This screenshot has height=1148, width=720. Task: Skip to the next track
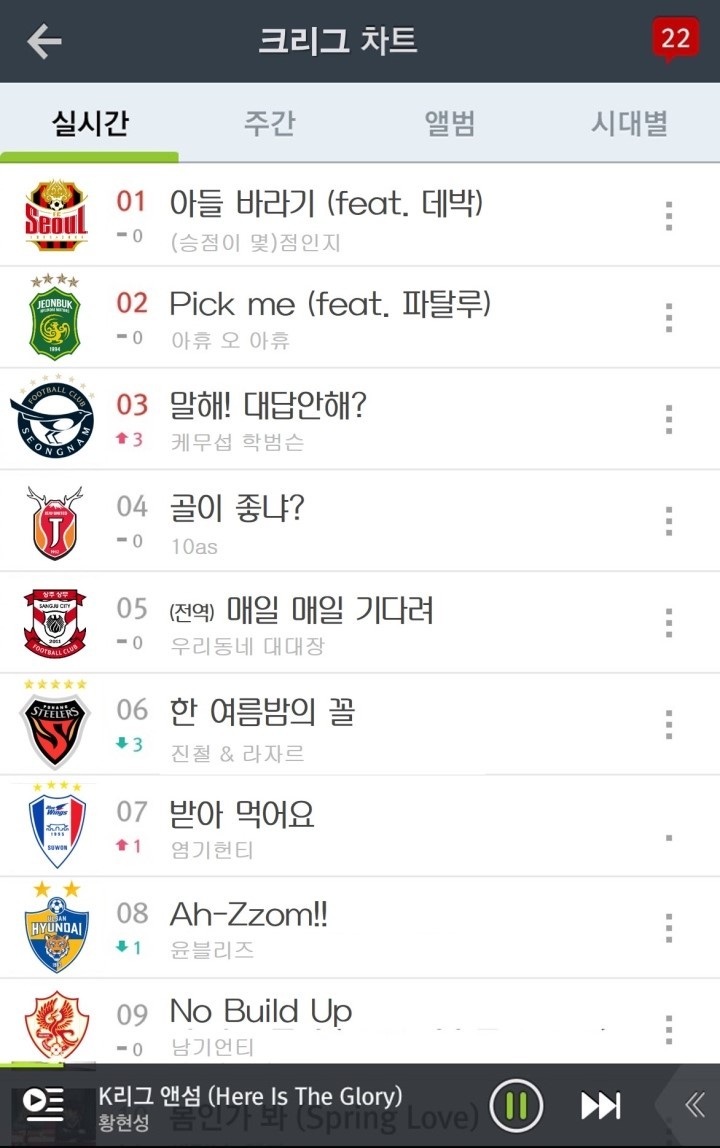click(x=600, y=1105)
